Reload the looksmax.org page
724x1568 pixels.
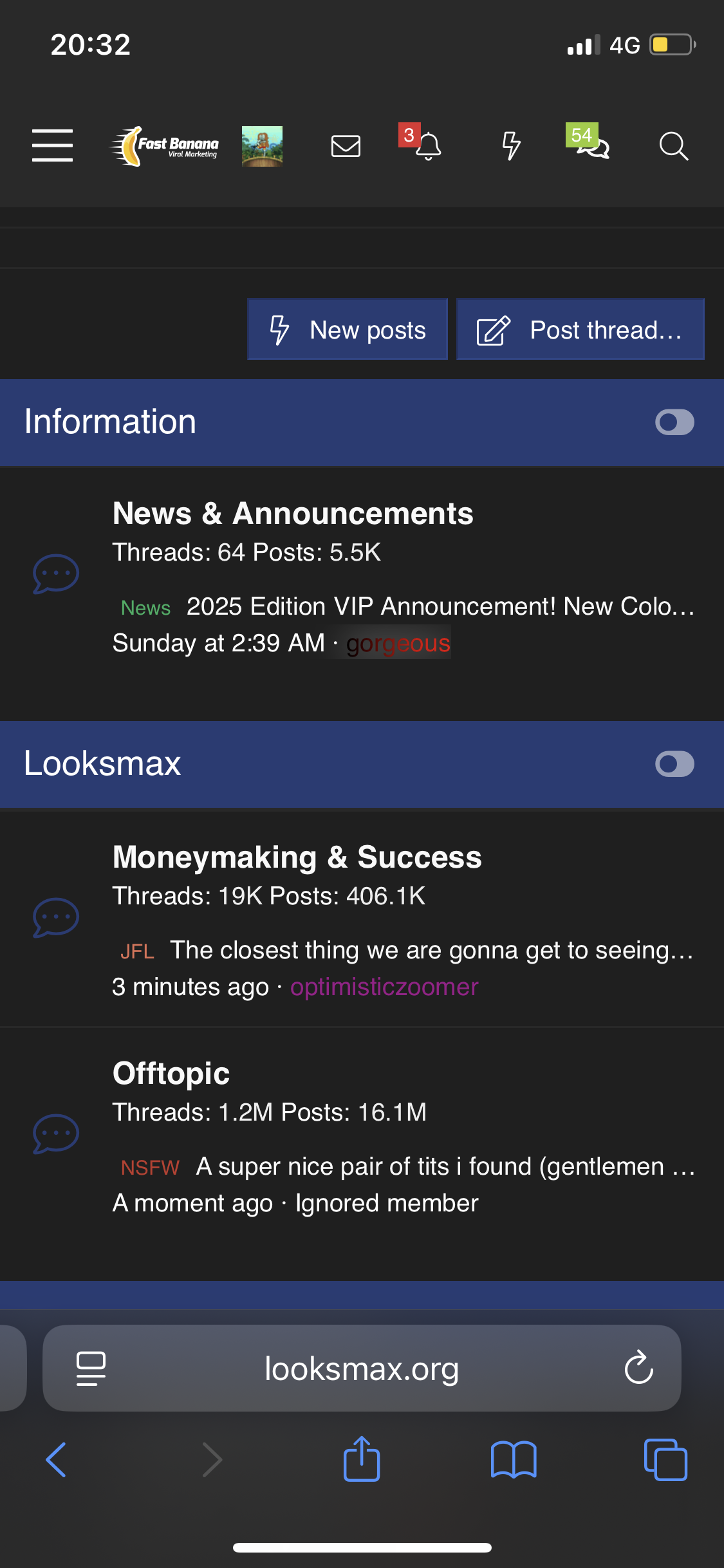638,1367
